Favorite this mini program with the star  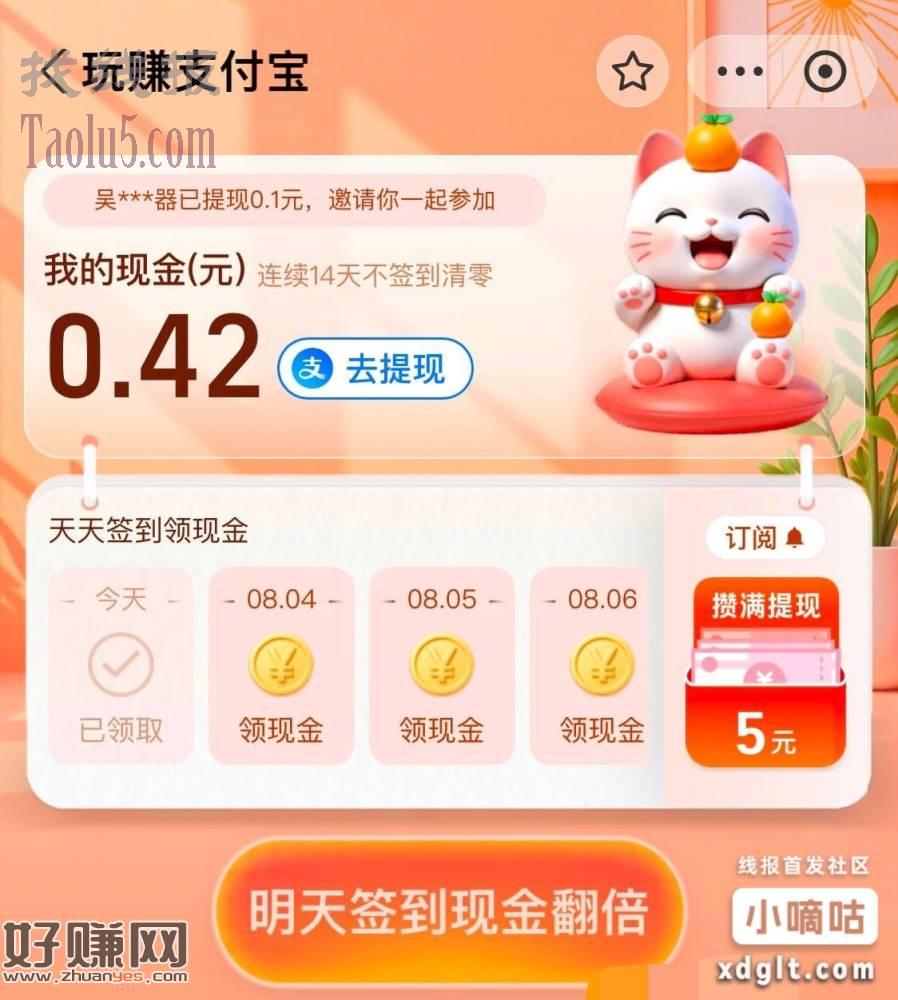tap(631, 72)
